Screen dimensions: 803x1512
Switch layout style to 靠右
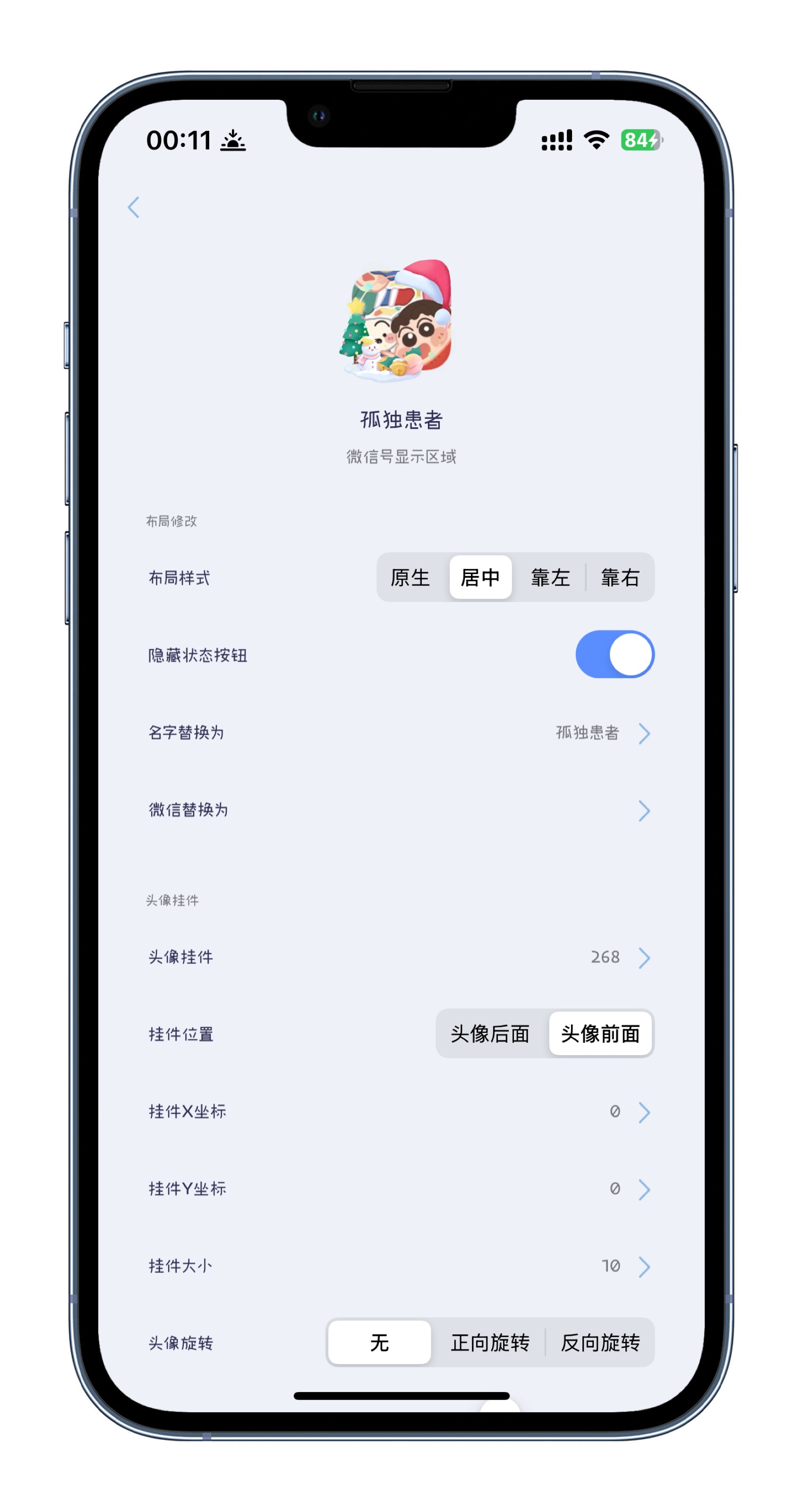620,577
